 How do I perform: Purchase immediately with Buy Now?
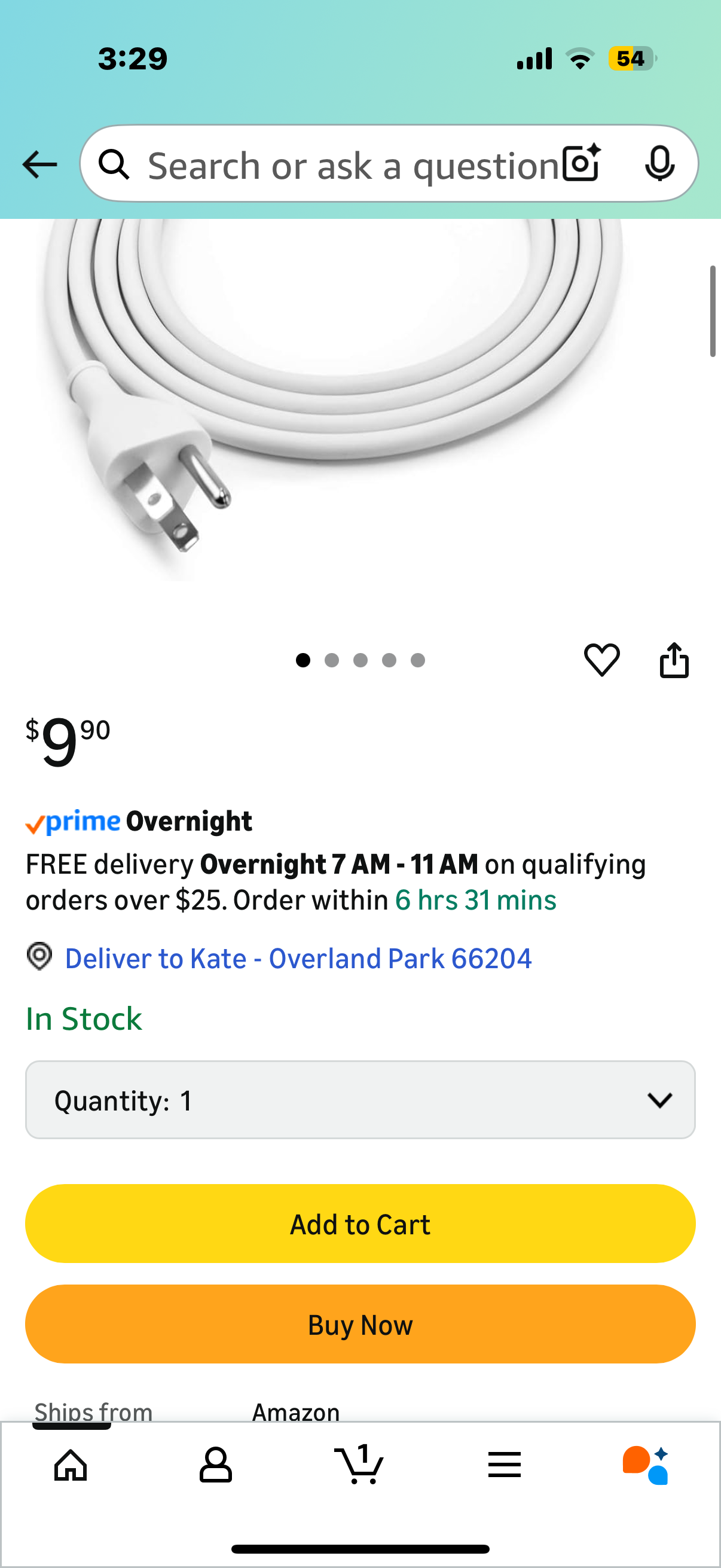coord(360,1325)
